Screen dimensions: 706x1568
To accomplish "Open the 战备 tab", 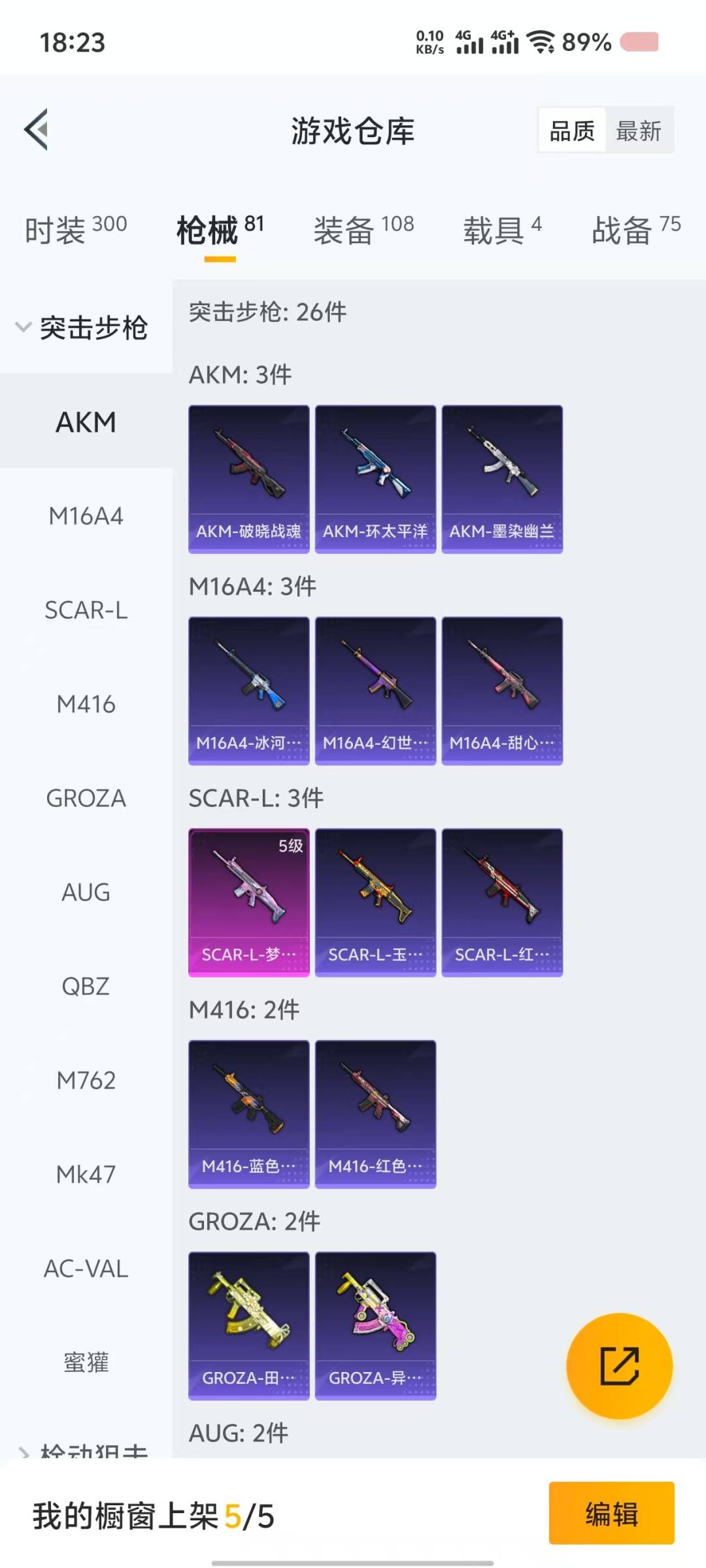I will [636, 230].
